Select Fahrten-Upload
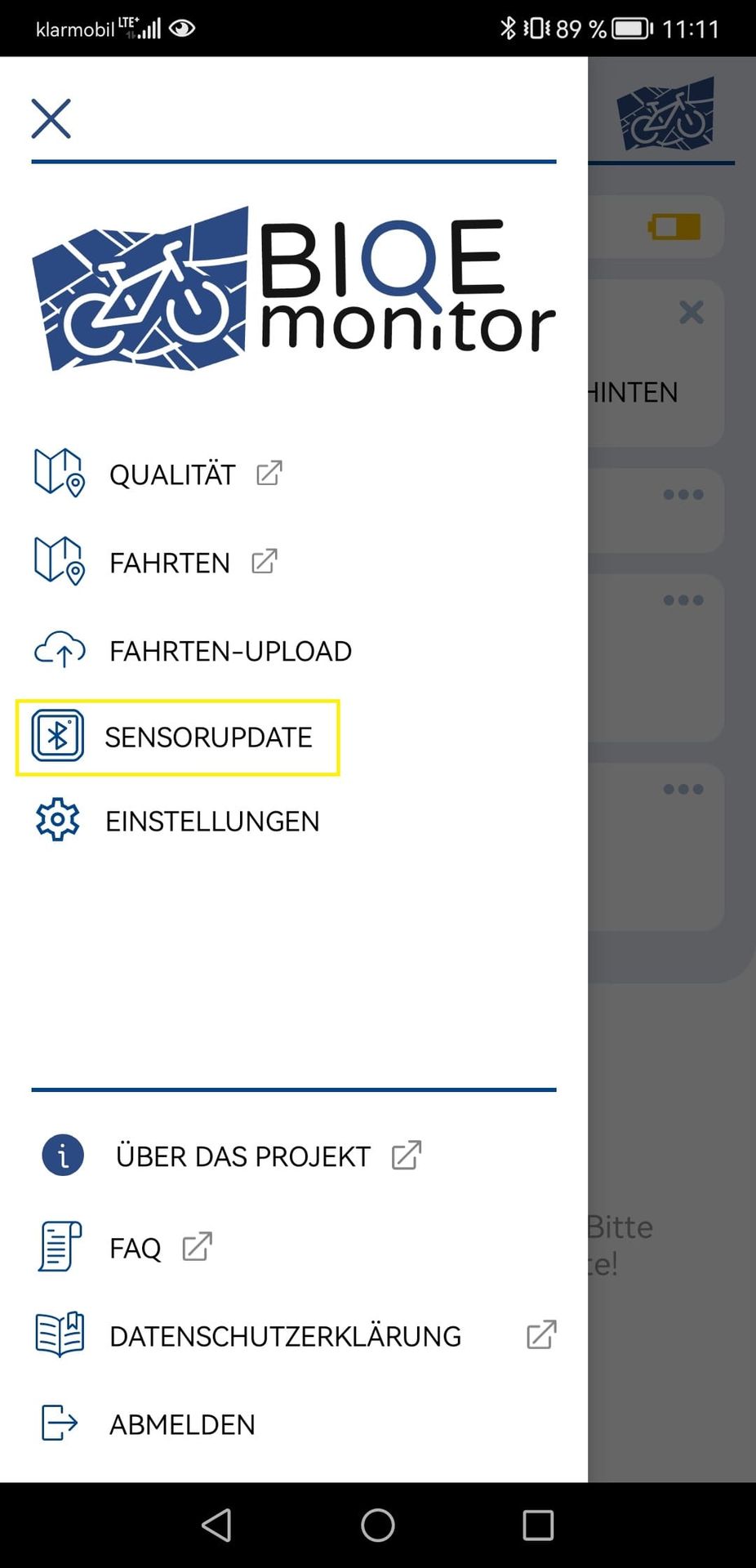Viewport: 756px width, 1568px height. (x=193, y=651)
